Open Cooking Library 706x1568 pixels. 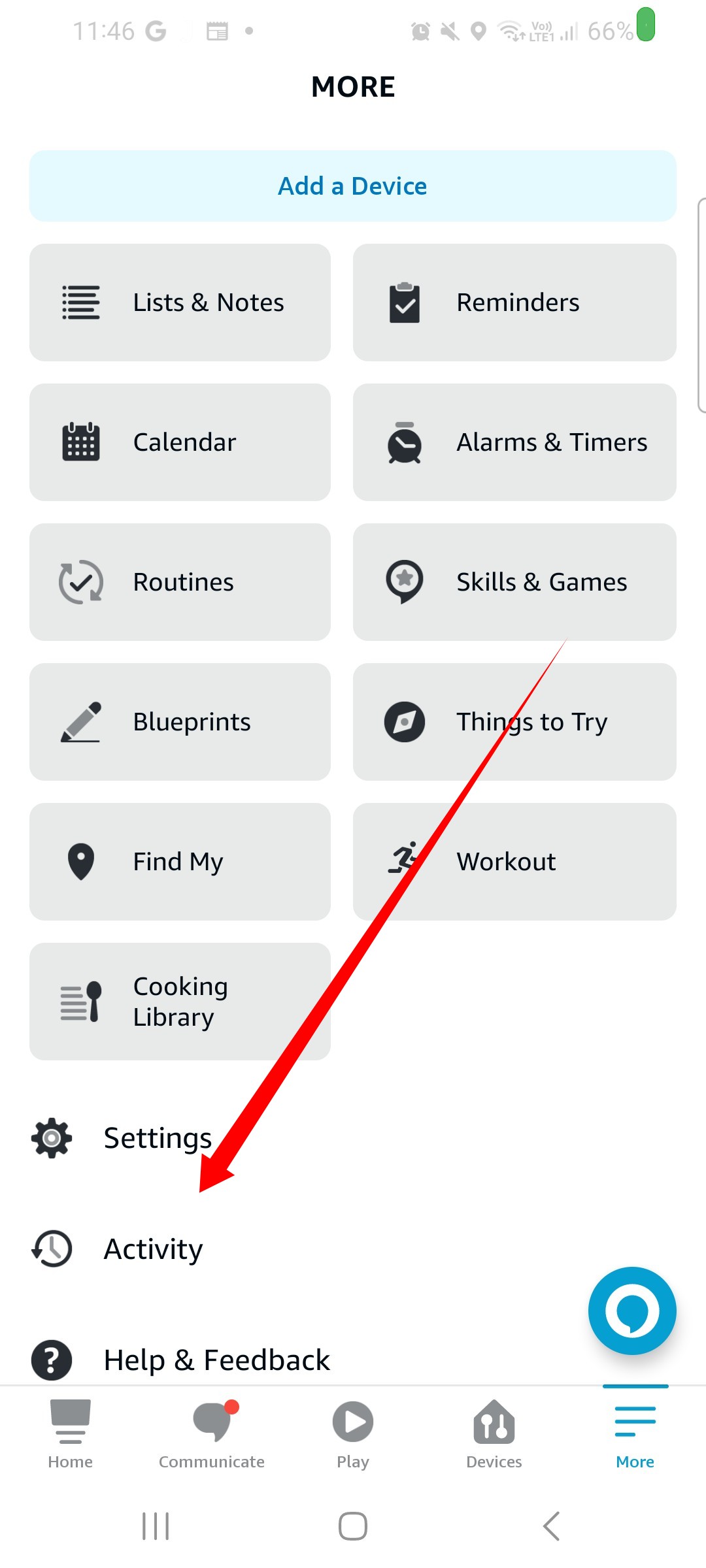[x=180, y=1002]
